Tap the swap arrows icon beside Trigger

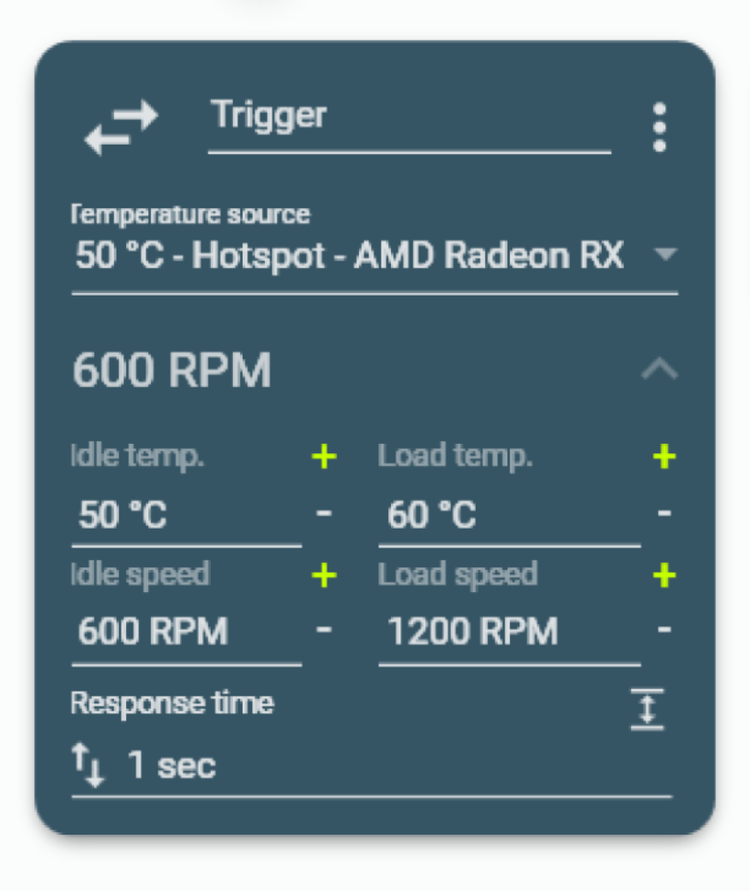[x=121, y=129]
